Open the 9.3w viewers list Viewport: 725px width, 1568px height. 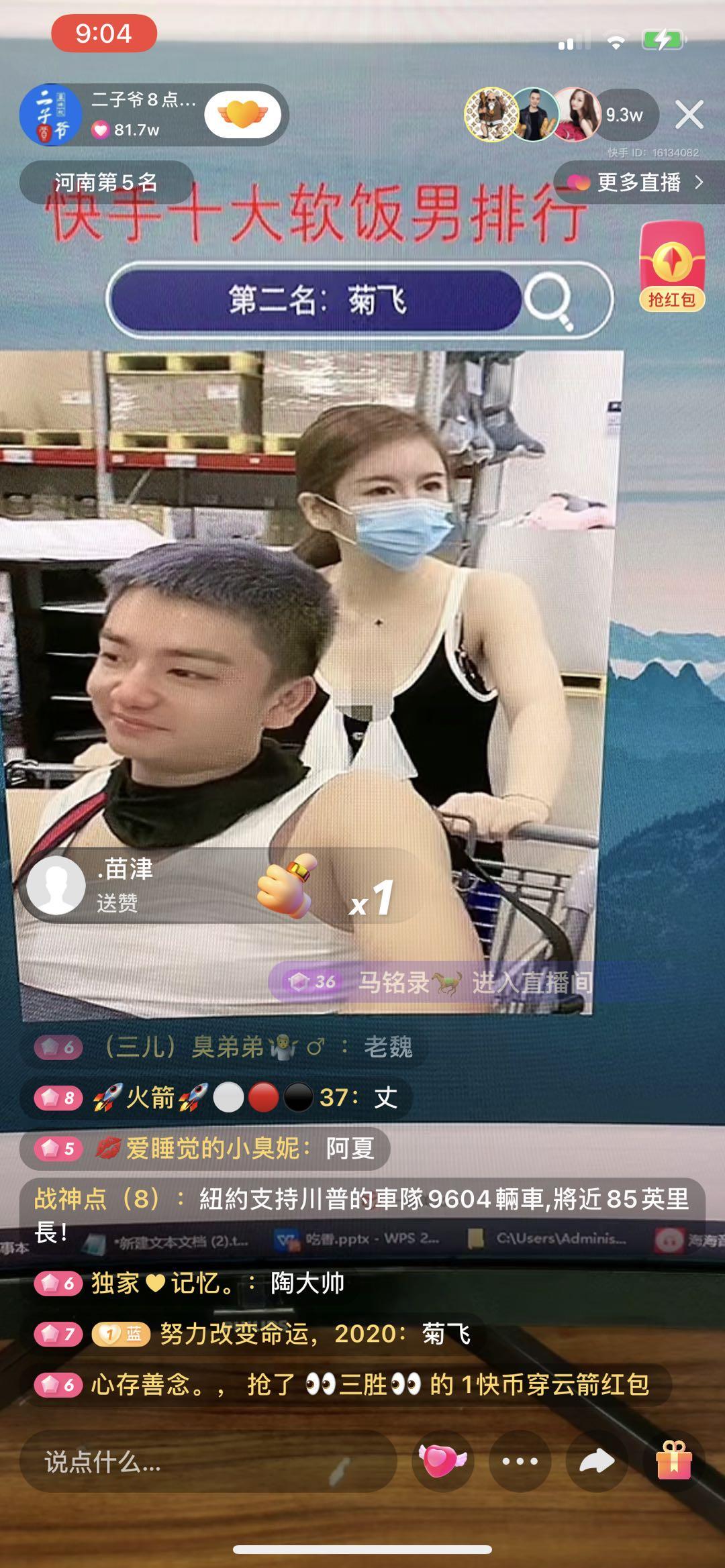pyautogui.click(x=624, y=115)
